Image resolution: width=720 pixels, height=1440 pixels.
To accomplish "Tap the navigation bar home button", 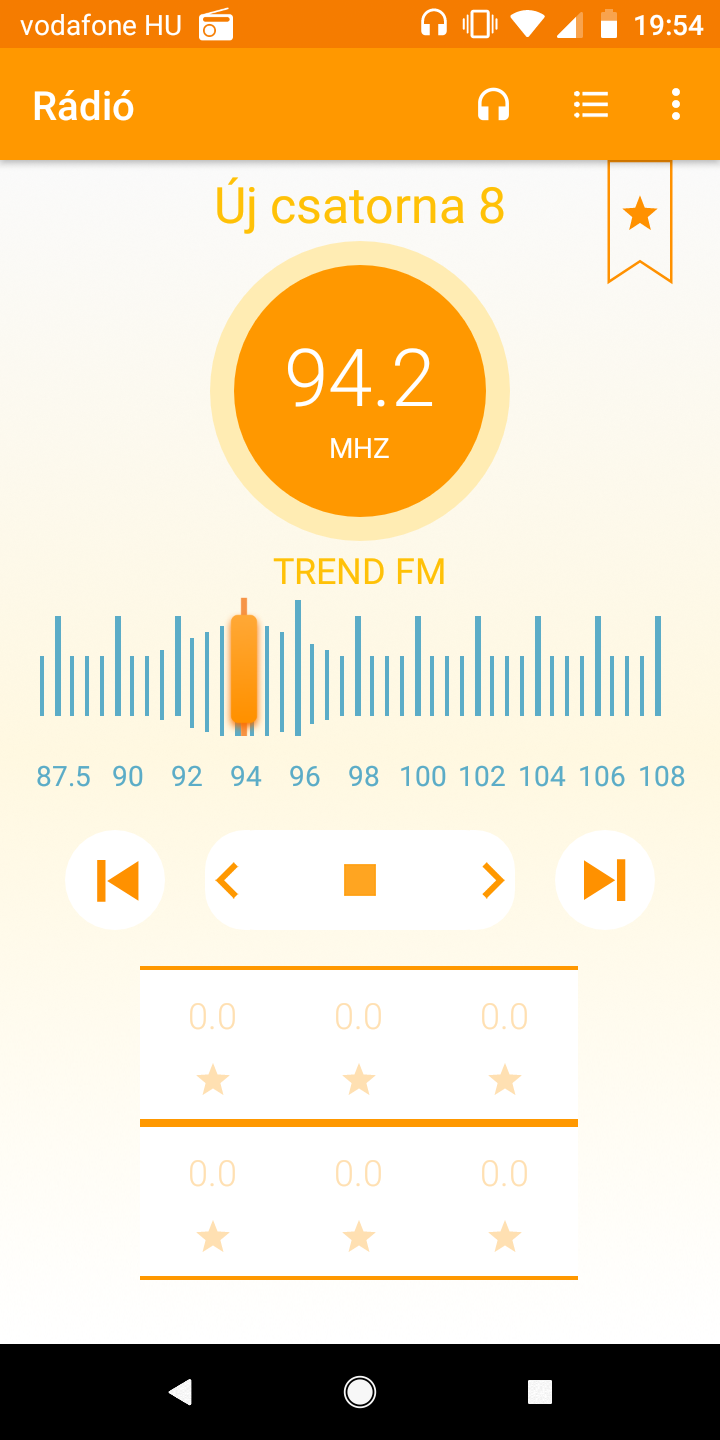I will (360, 1391).
